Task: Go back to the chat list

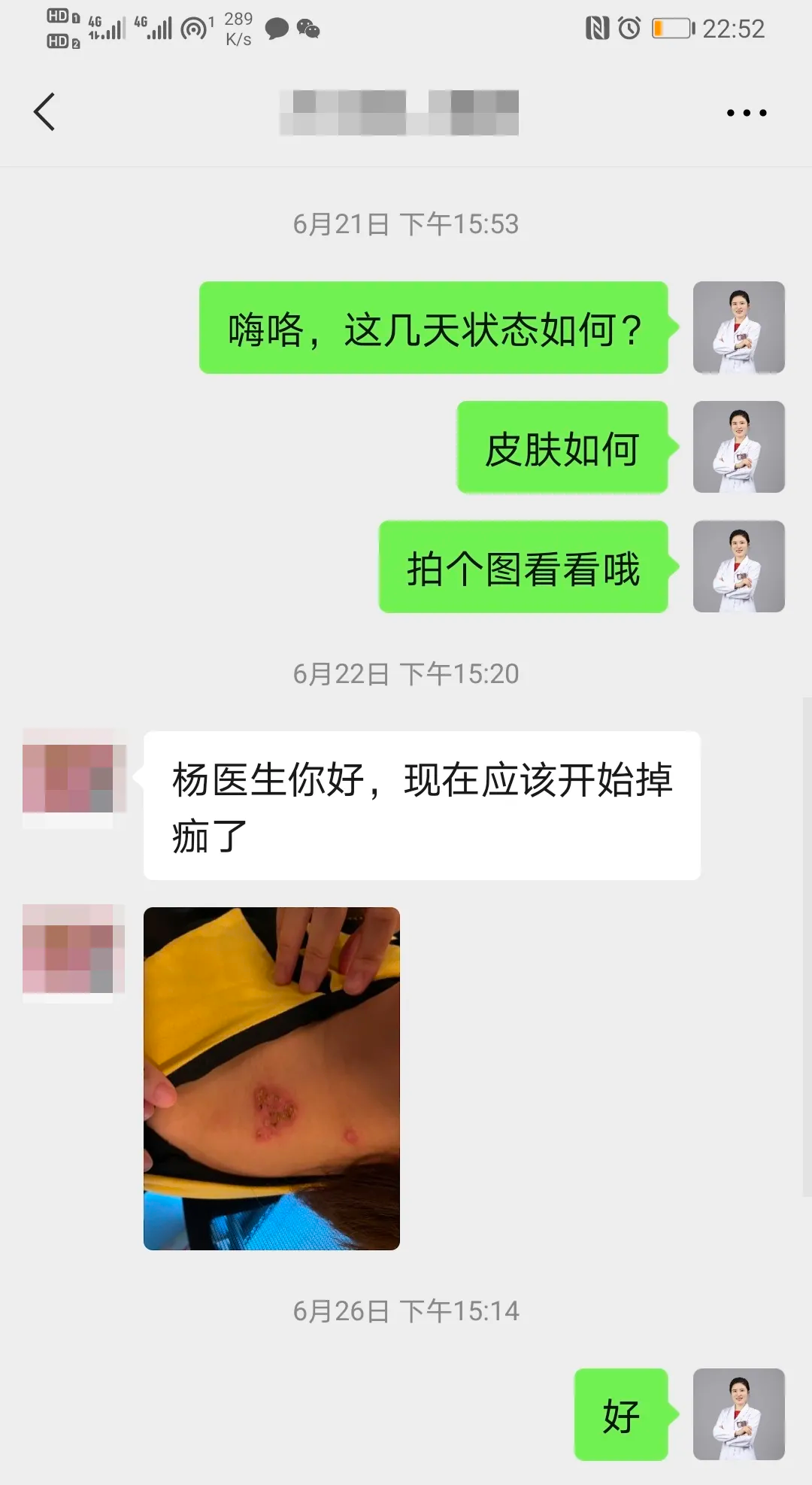Action: pos(45,112)
